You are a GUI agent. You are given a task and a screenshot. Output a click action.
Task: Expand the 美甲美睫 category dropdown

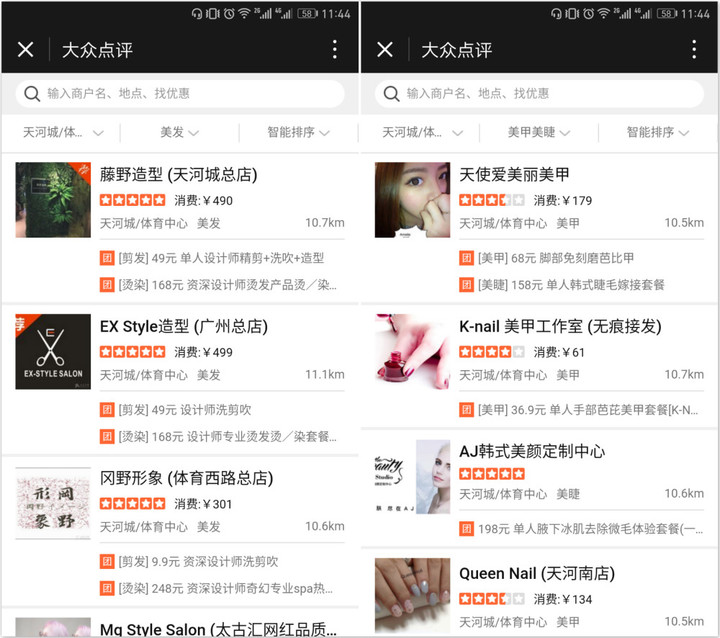[x=539, y=132]
